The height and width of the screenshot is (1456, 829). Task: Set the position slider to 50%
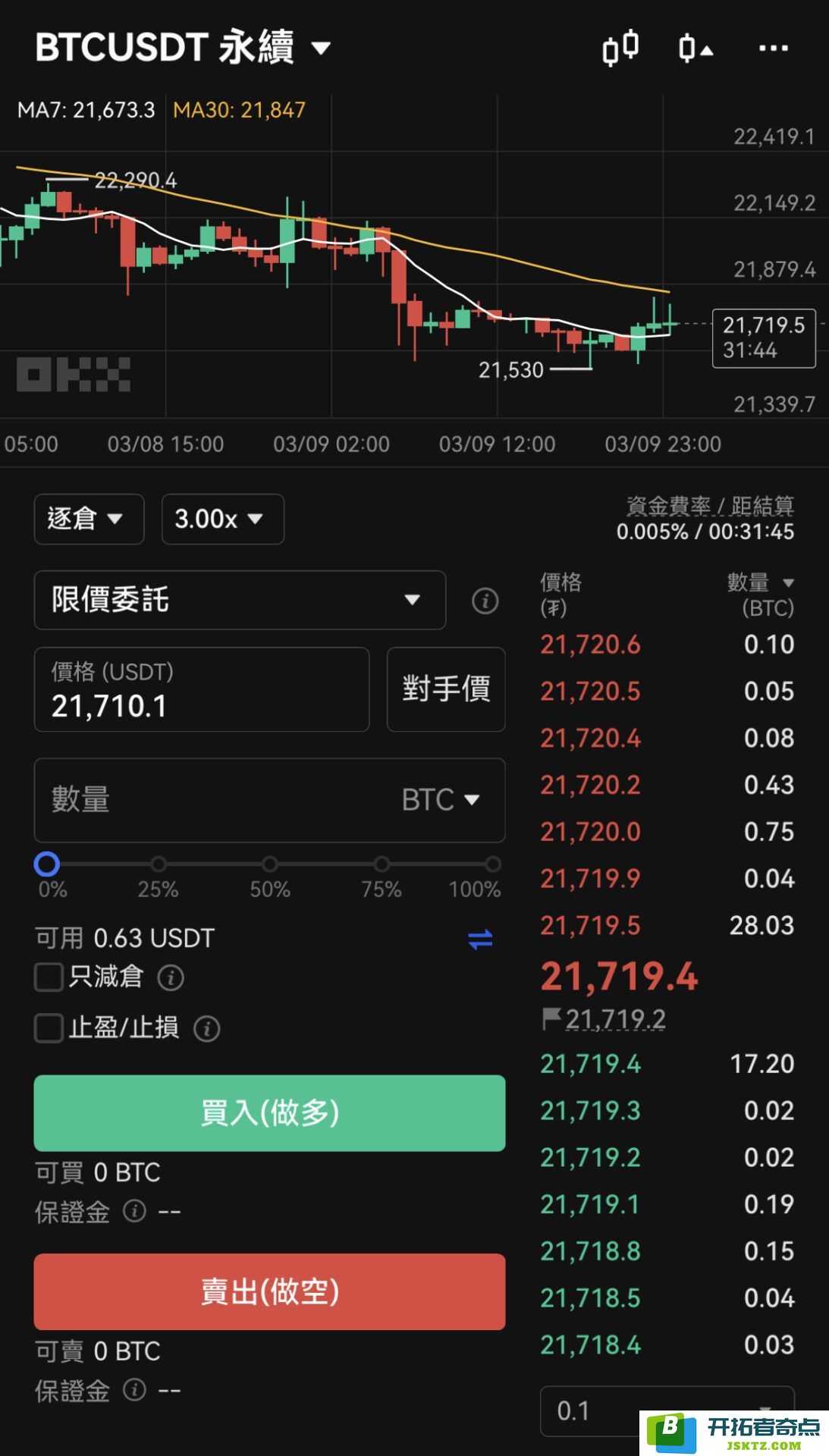[270, 864]
